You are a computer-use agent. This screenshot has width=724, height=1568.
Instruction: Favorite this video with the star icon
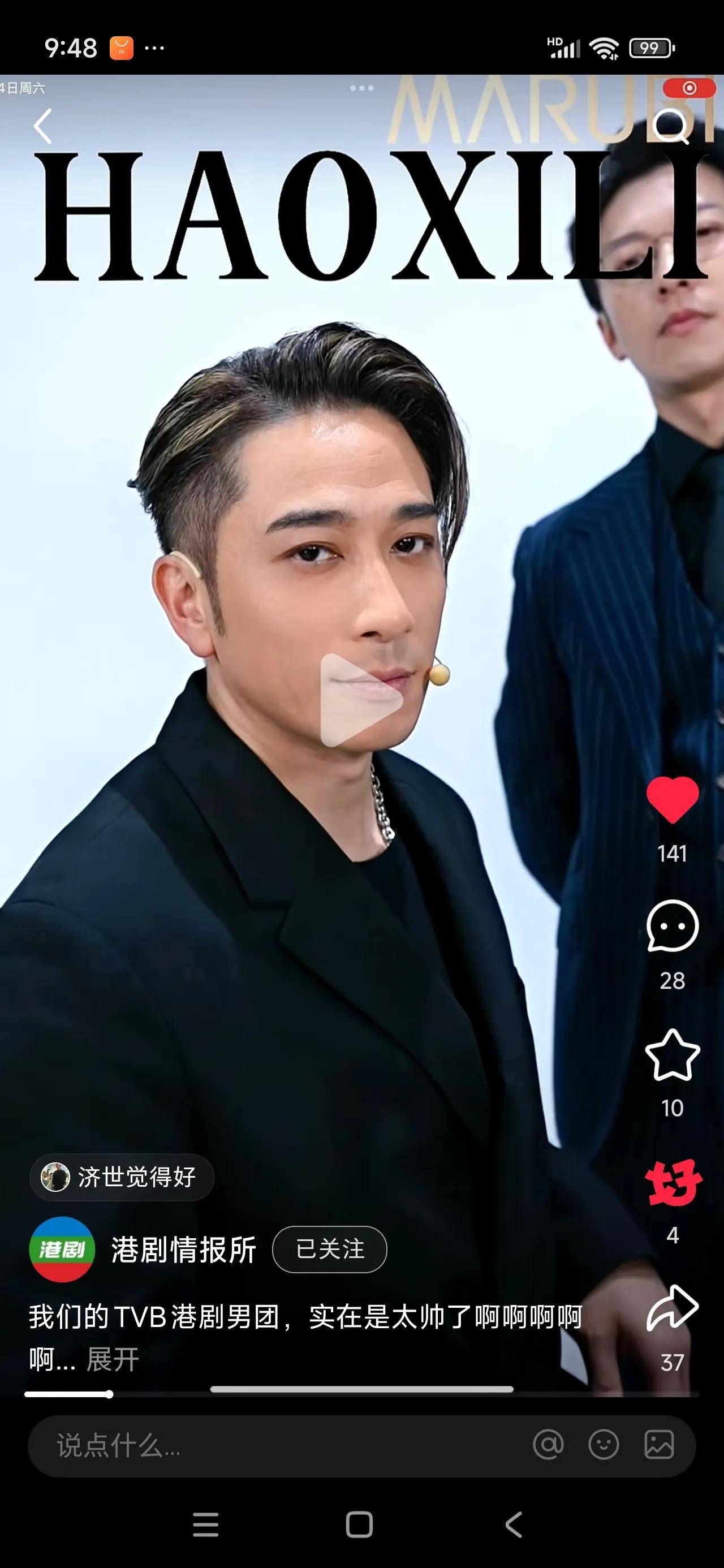click(672, 1056)
